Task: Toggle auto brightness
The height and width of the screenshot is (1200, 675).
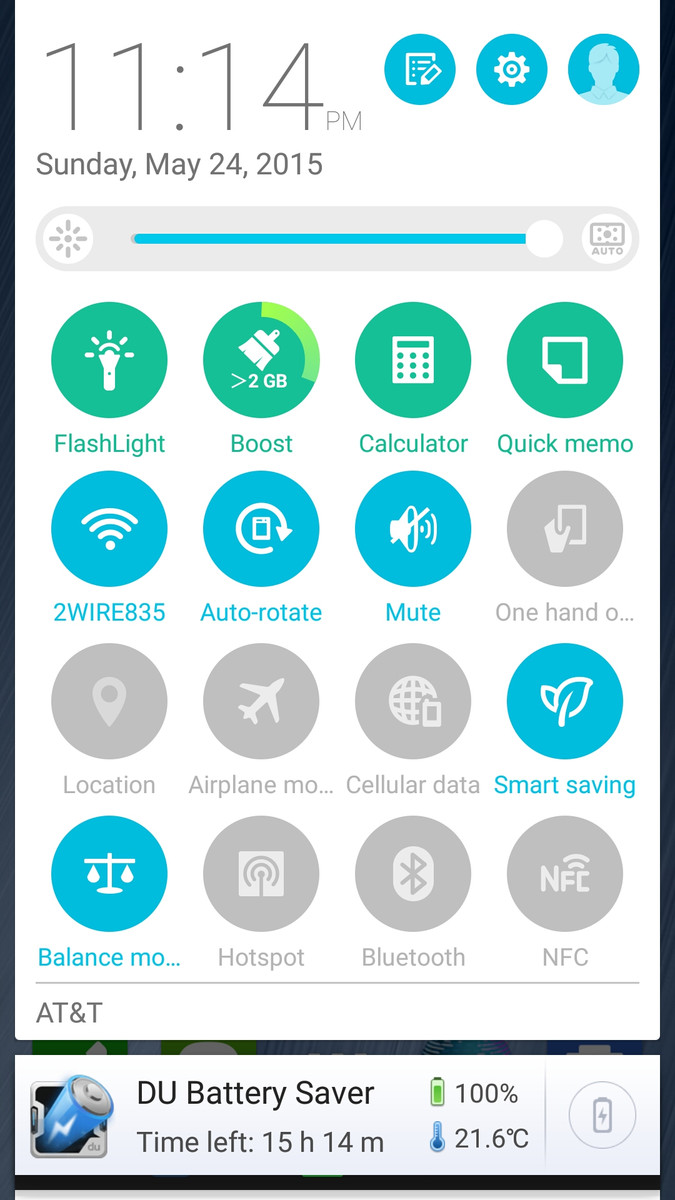Action: [607, 239]
